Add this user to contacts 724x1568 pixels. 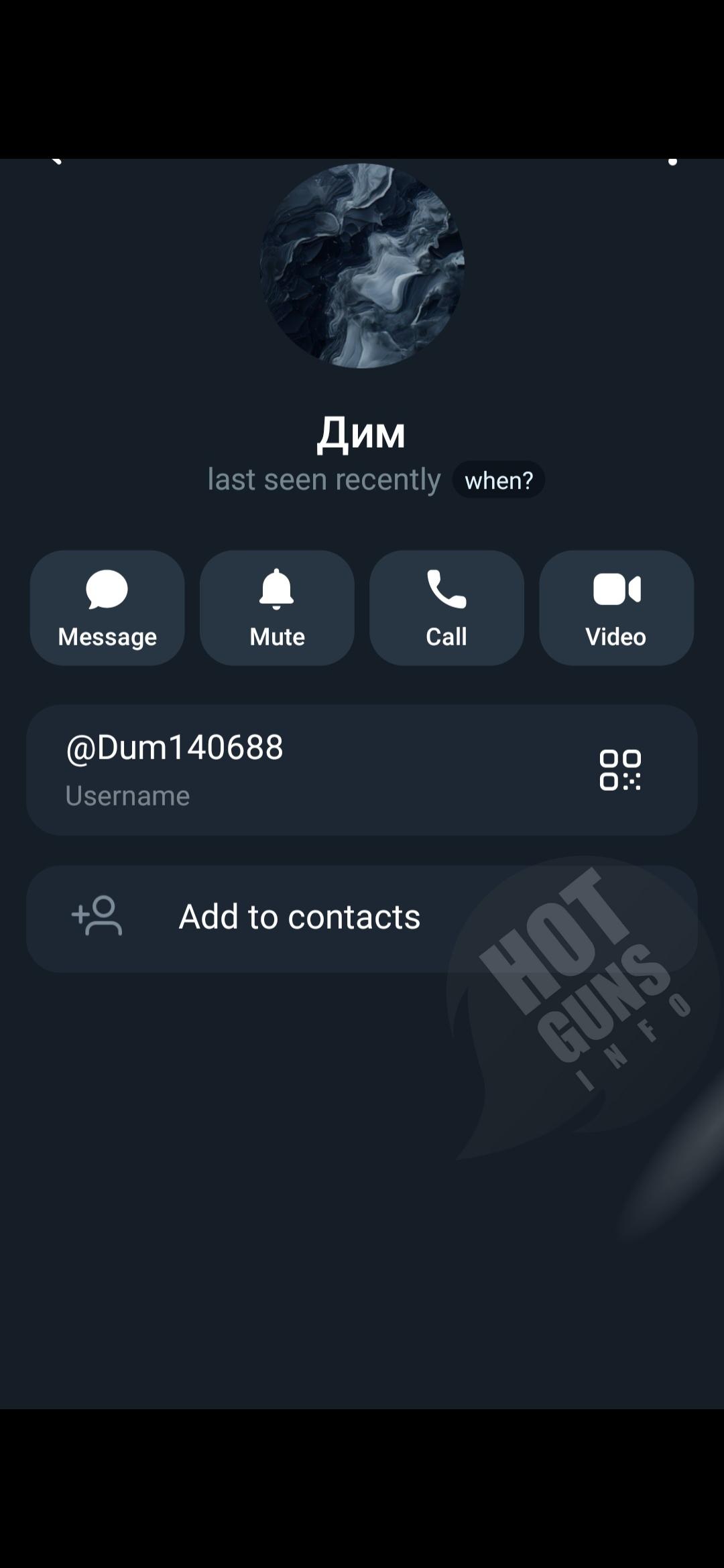point(299,917)
